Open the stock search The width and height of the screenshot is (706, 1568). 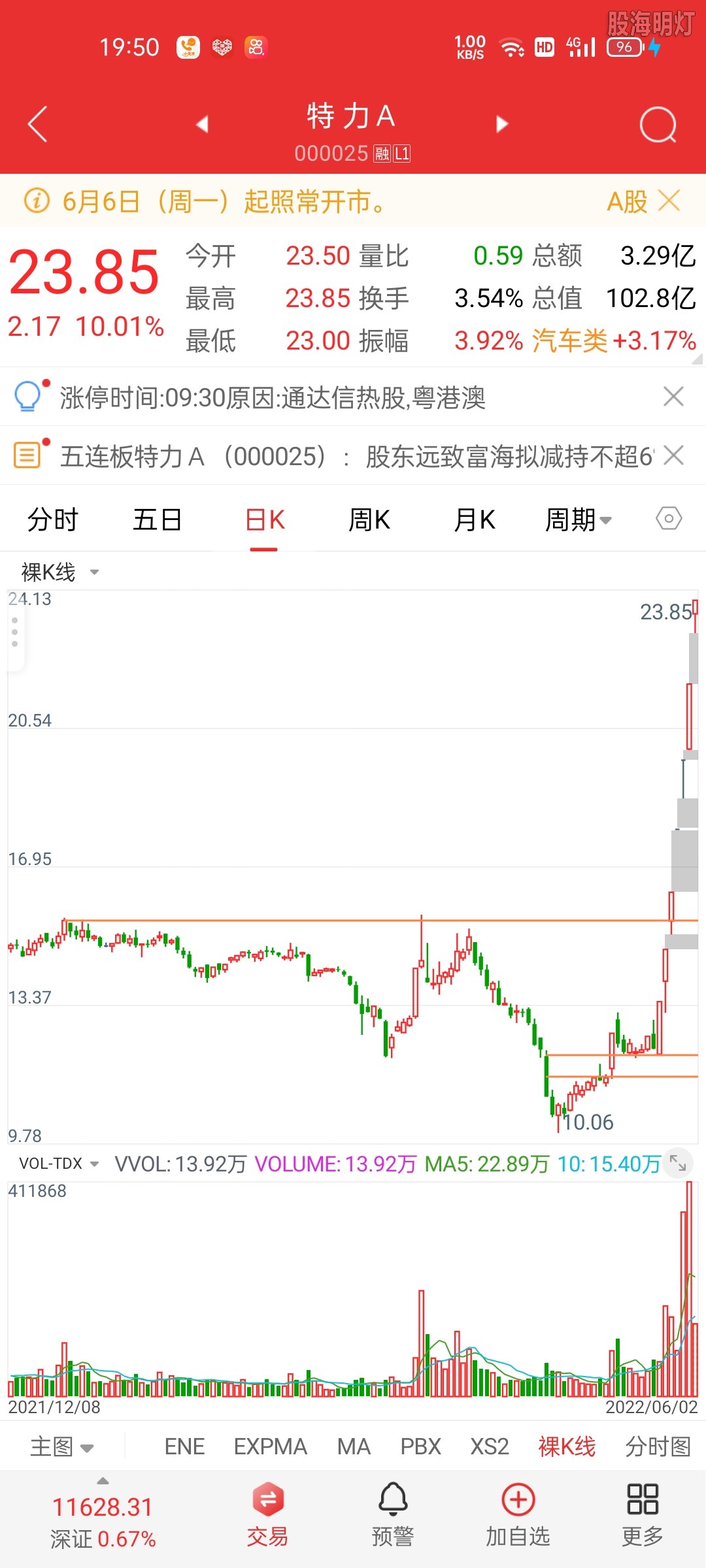click(658, 124)
